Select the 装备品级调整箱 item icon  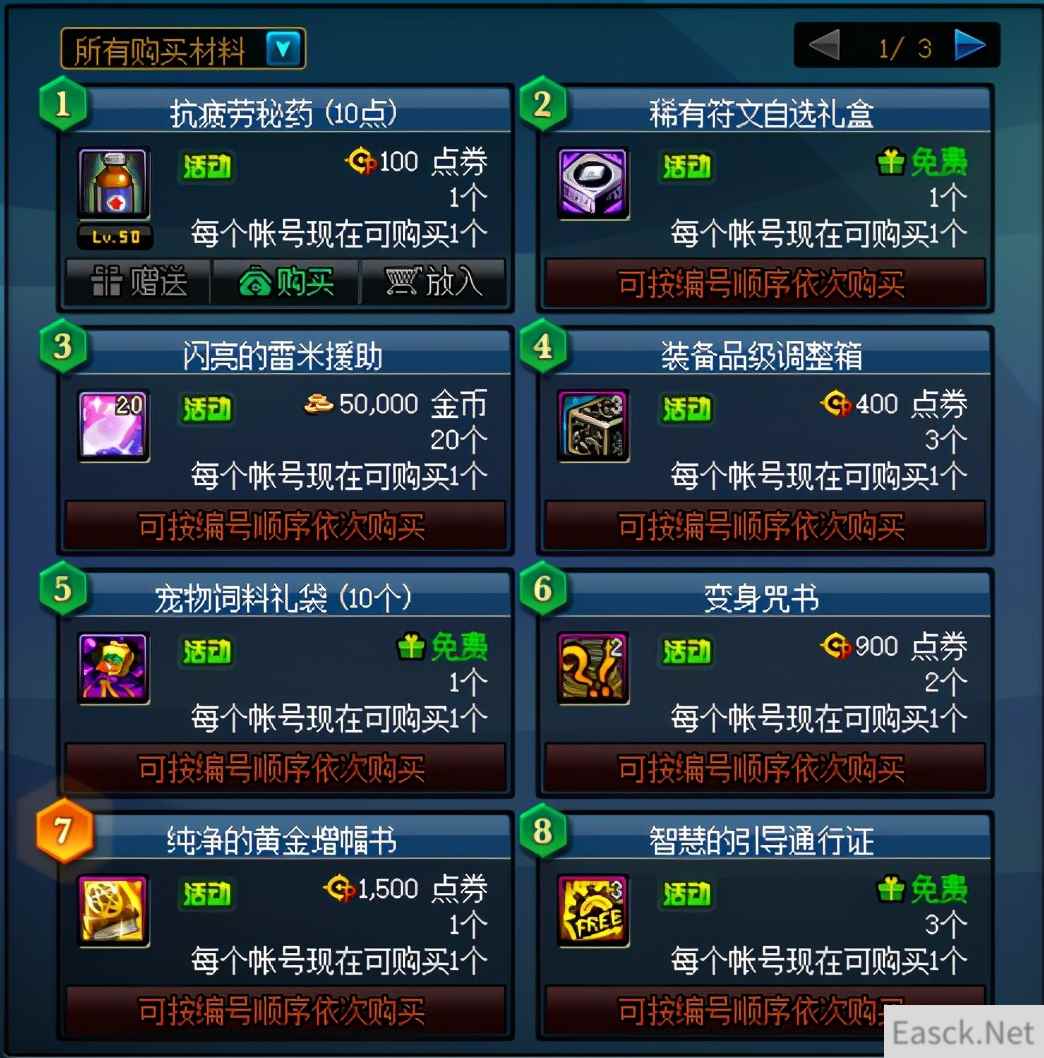point(593,425)
